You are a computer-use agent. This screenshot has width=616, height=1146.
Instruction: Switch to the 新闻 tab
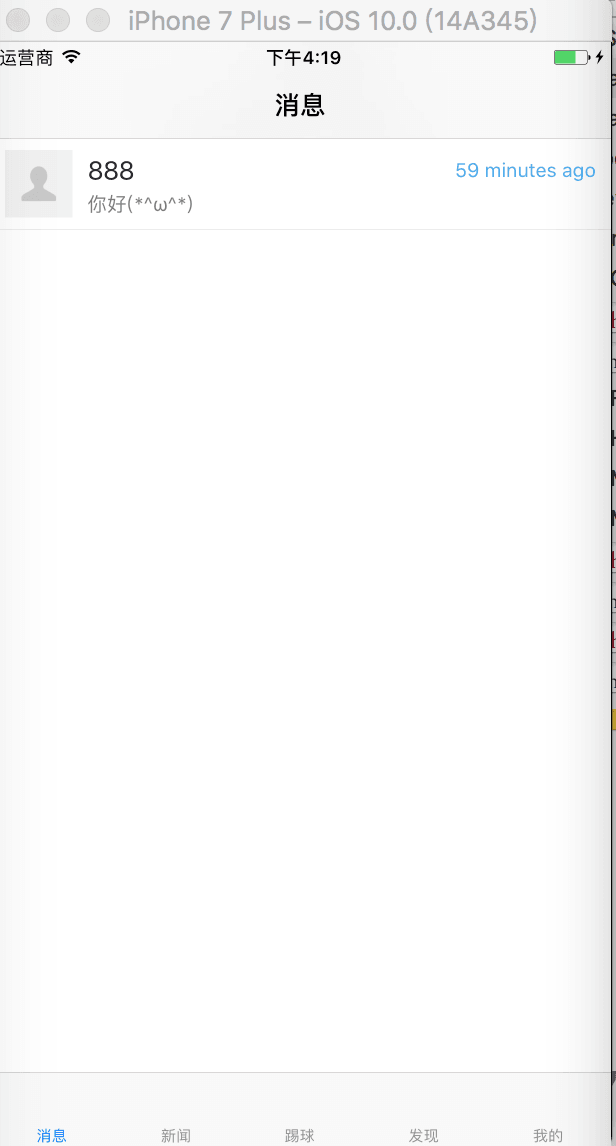point(176,1134)
